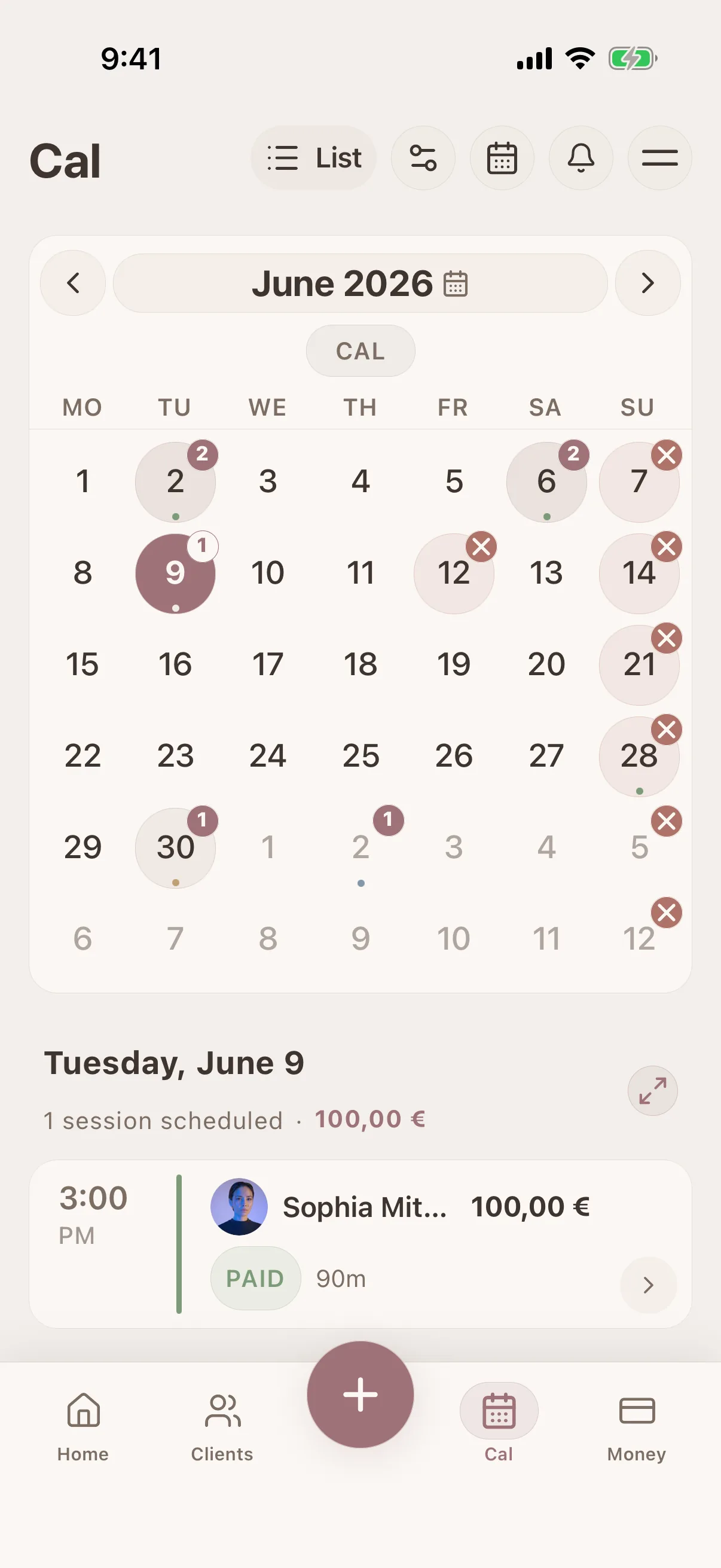Select June 12 on the calendar
The width and height of the screenshot is (721, 1568).
(454, 573)
